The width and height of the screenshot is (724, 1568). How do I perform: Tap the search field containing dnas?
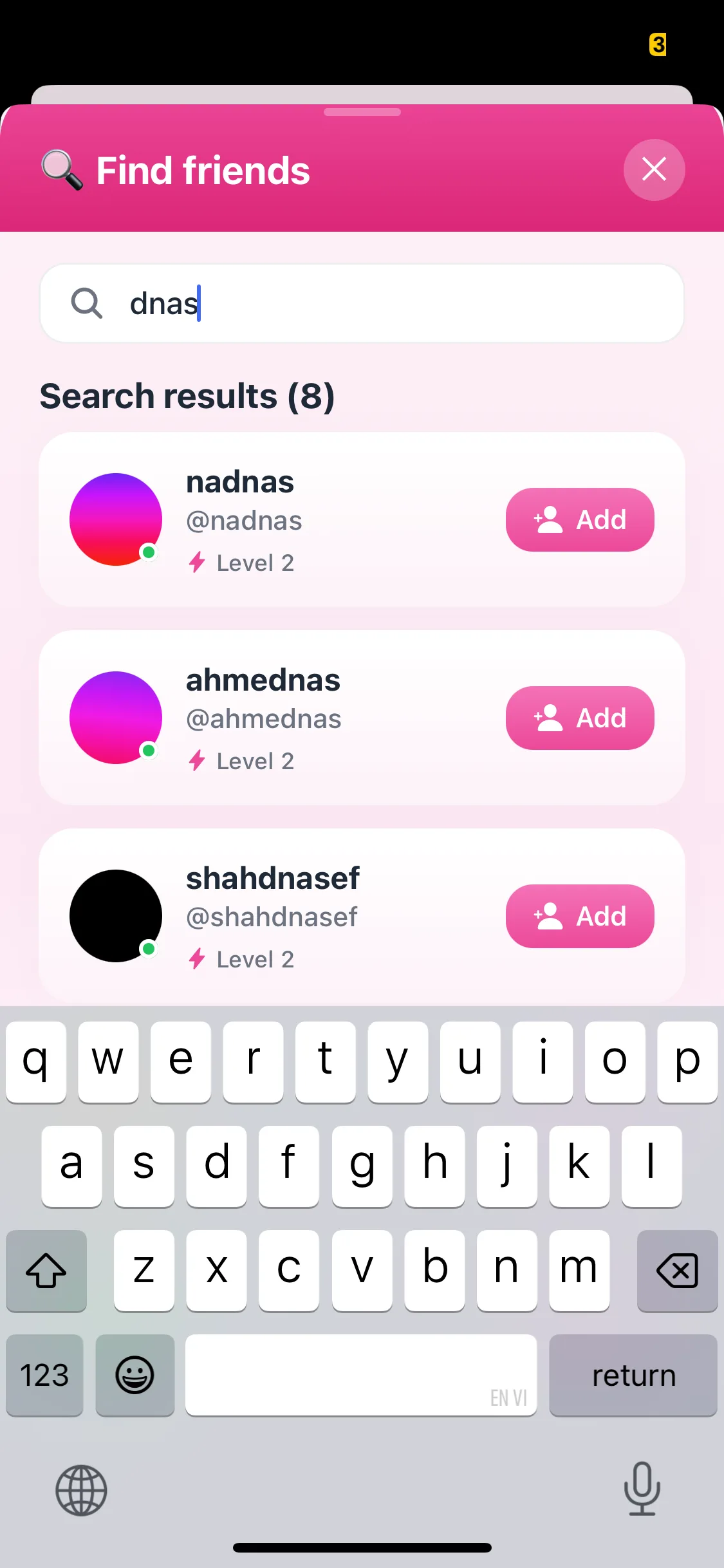tap(362, 303)
